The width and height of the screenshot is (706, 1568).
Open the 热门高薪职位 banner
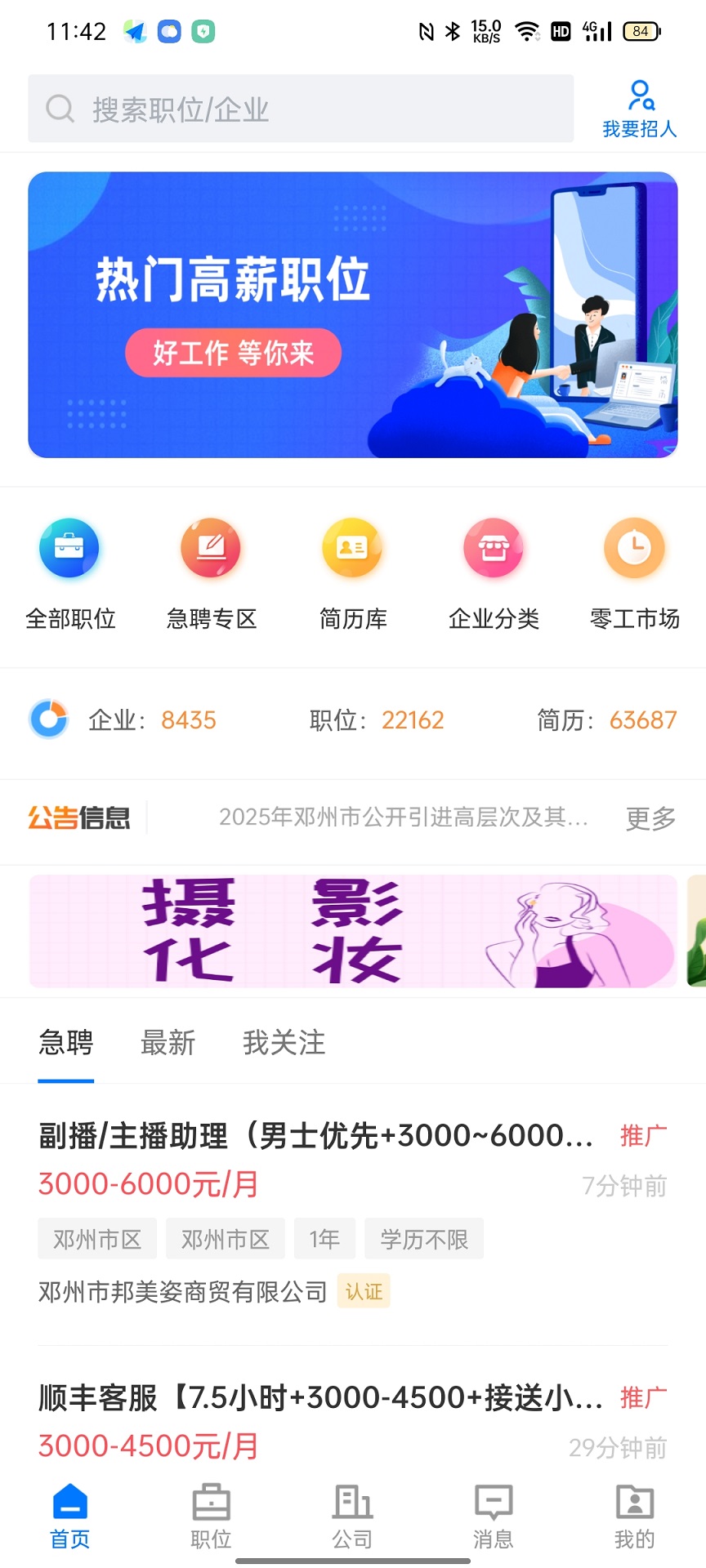353,314
